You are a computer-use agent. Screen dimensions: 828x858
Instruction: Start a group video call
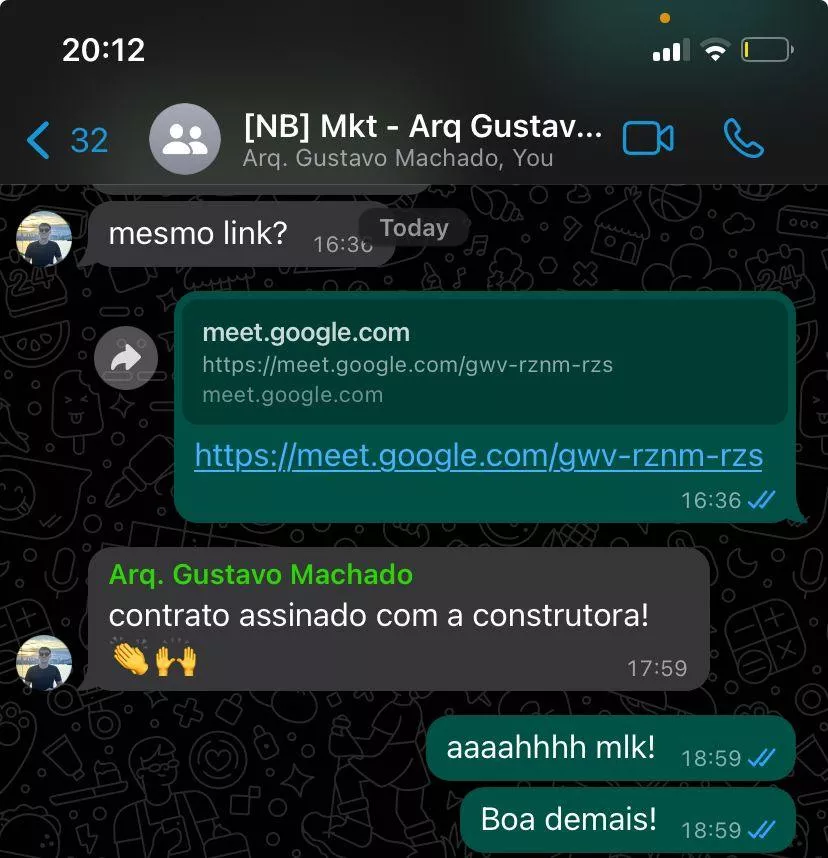(647, 139)
